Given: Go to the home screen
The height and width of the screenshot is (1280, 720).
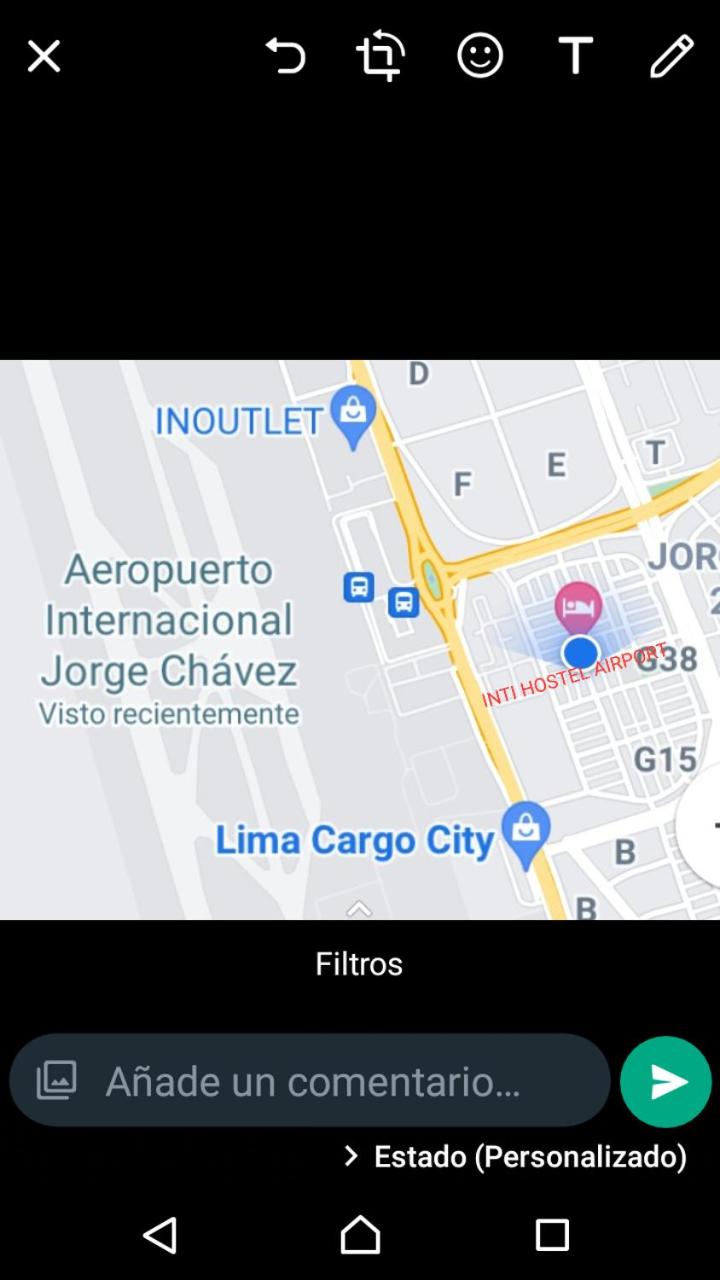Looking at the screenshot, I should pyautogui.click(x=360, y=1235).
